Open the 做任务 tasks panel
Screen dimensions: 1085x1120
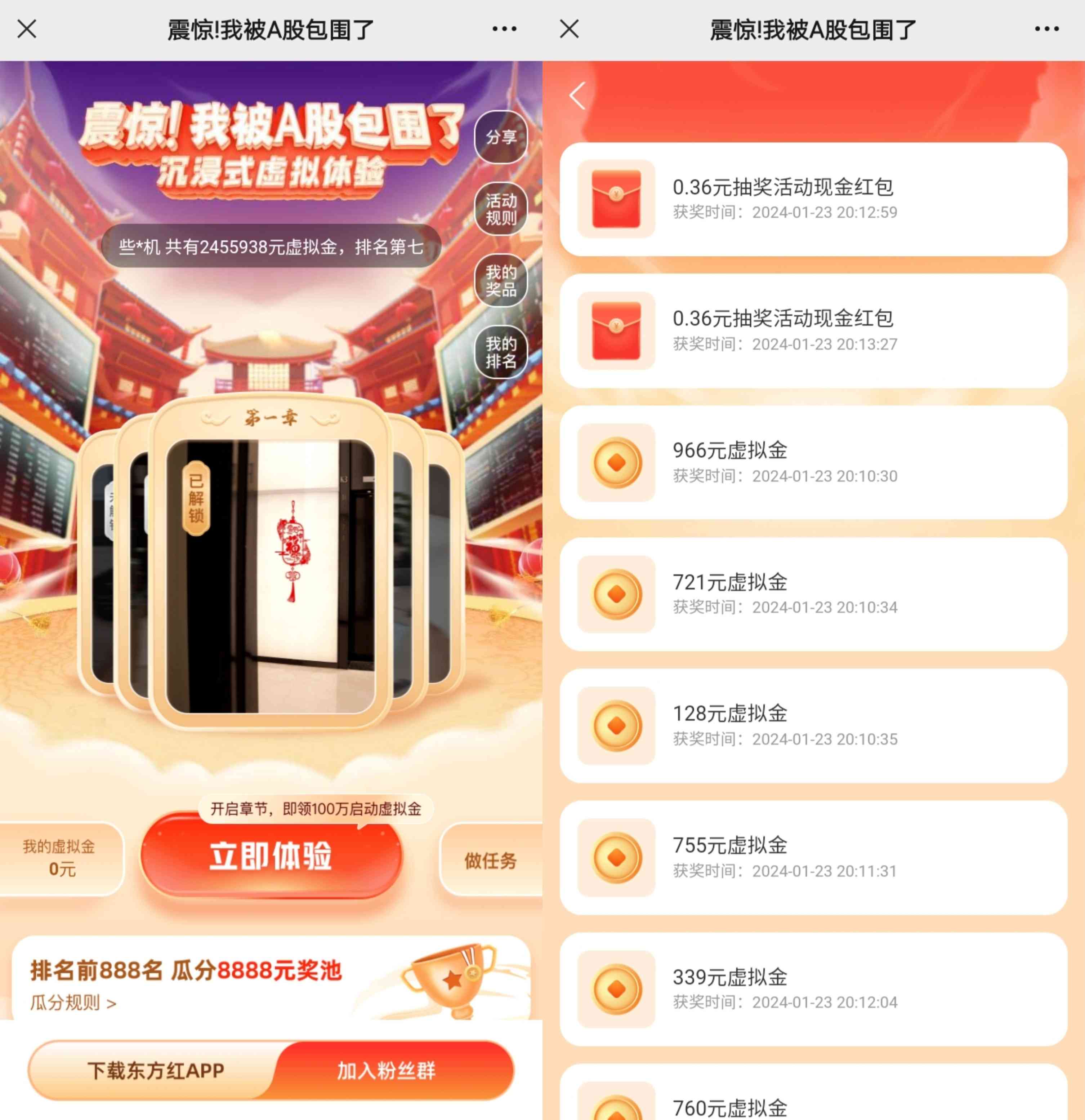(490, 860)
